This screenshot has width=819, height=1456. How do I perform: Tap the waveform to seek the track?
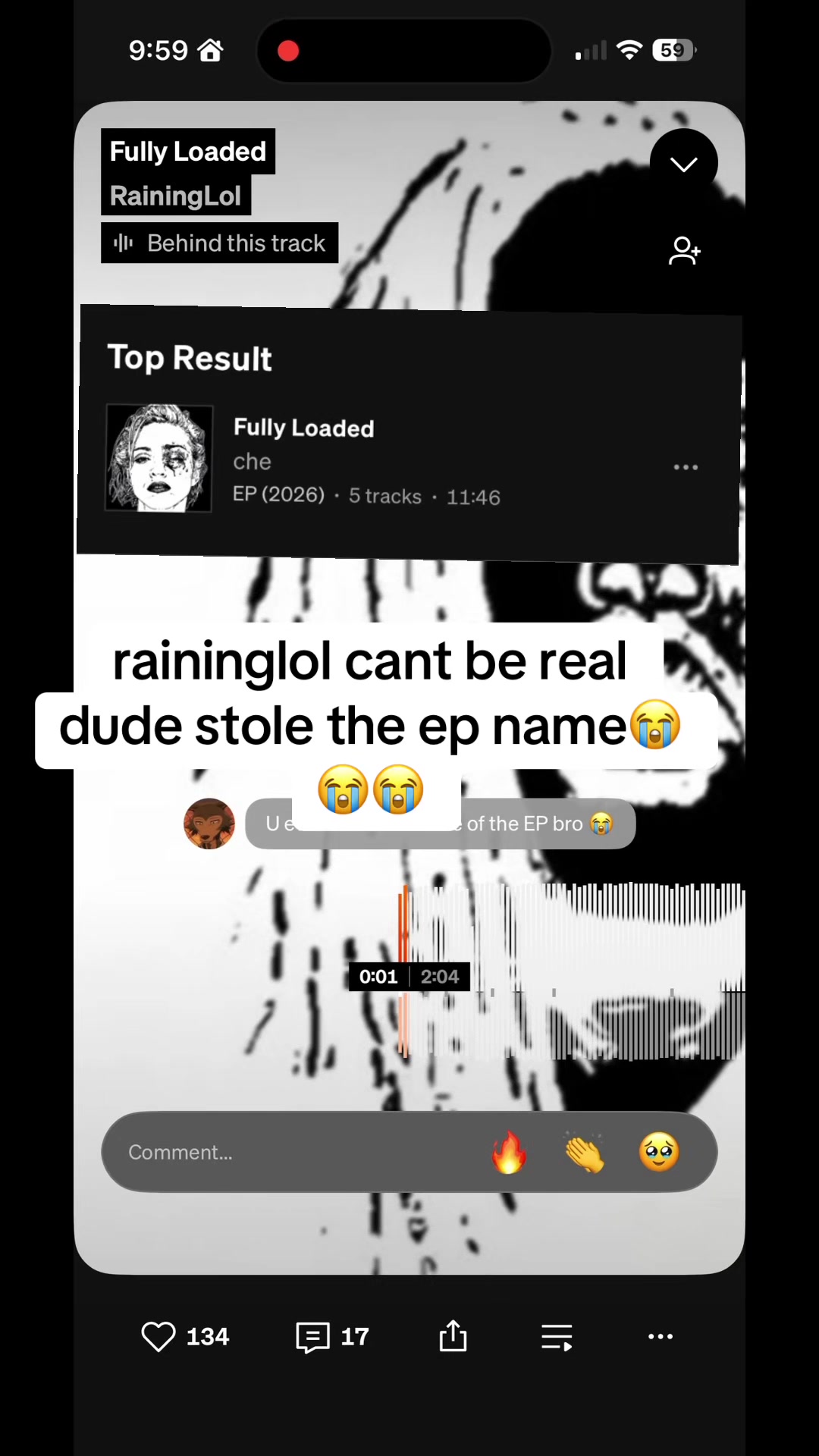(x=573, y=971)
